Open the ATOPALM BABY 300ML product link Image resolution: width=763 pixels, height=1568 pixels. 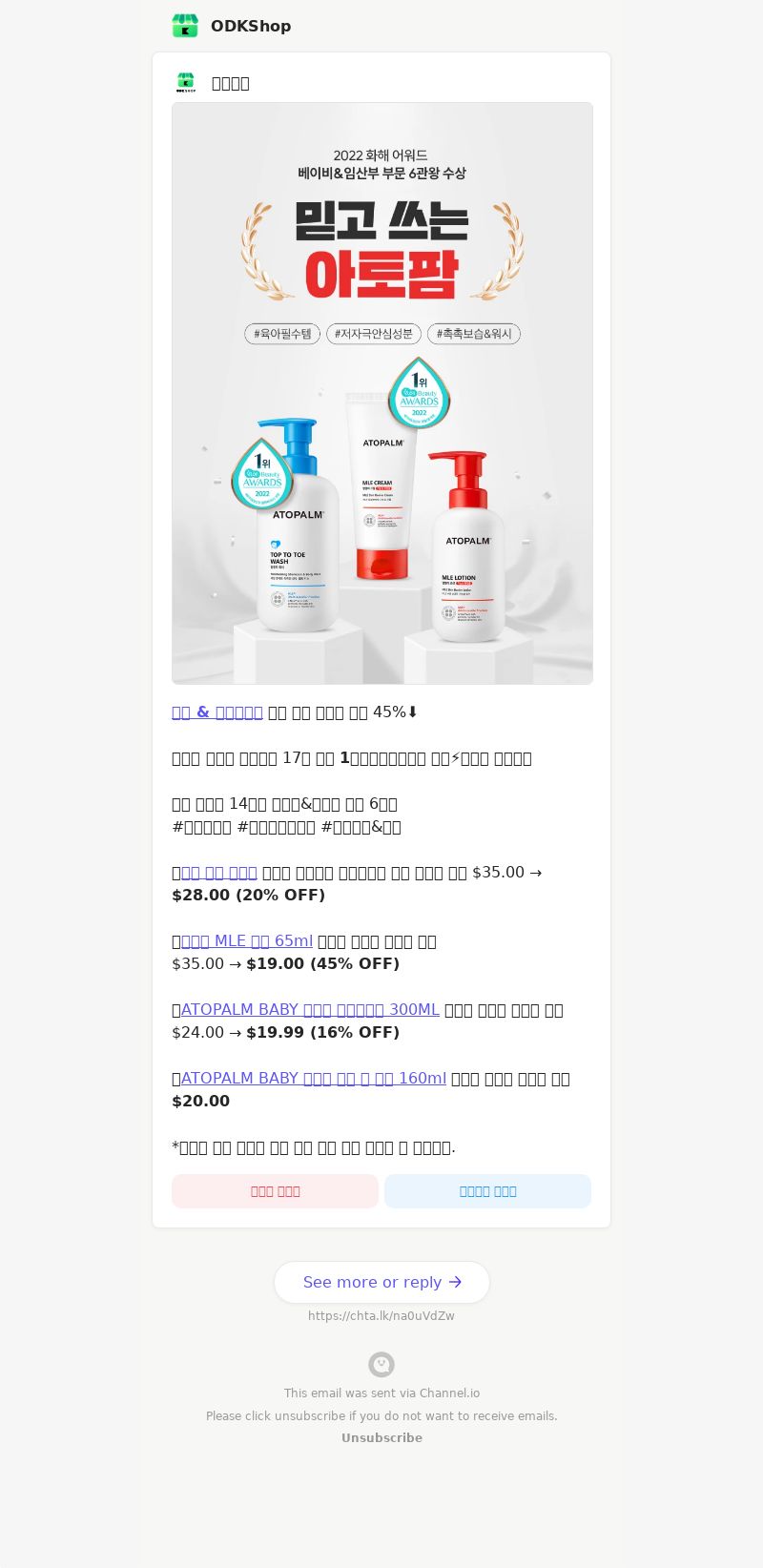click(309, 1010)
